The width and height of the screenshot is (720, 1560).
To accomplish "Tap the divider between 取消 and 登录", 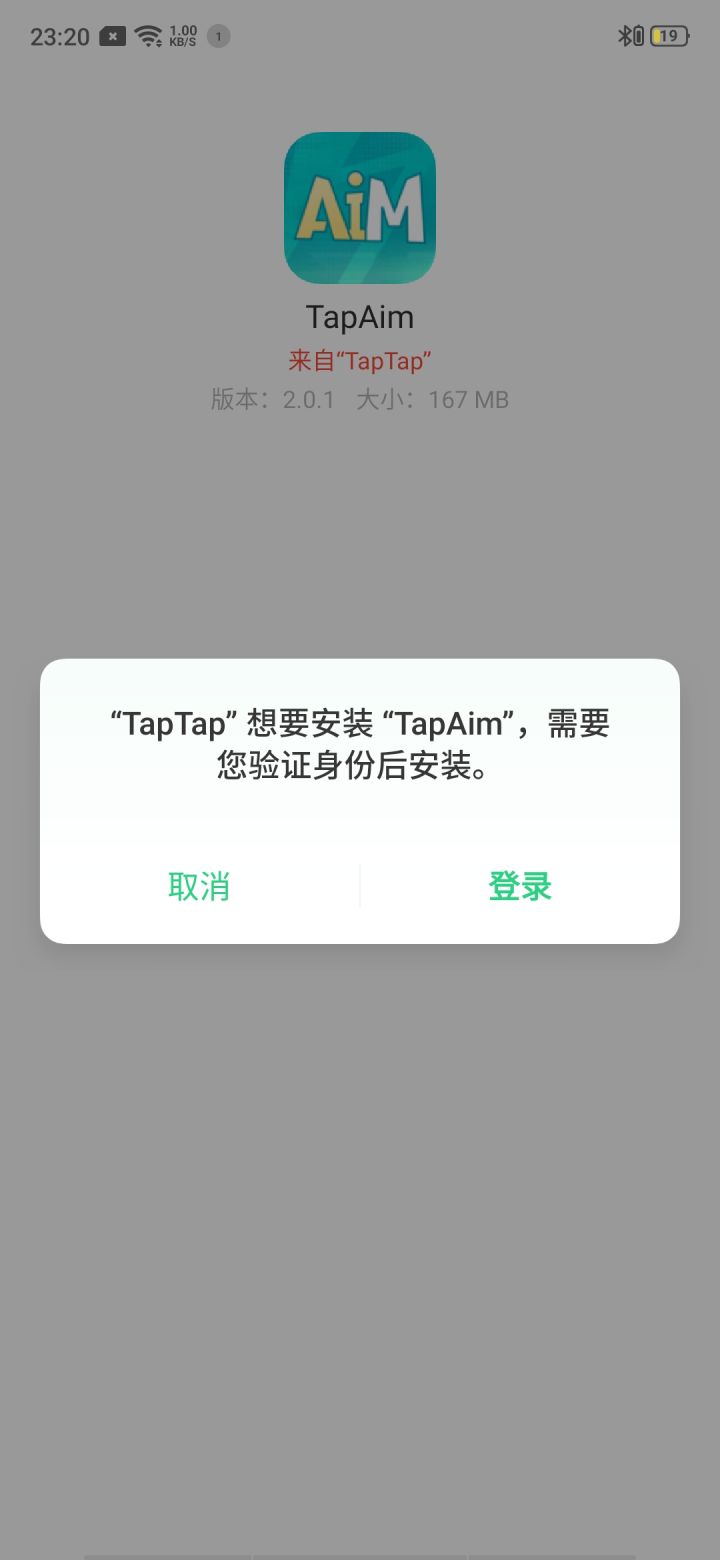I will [x=360, y=886].
